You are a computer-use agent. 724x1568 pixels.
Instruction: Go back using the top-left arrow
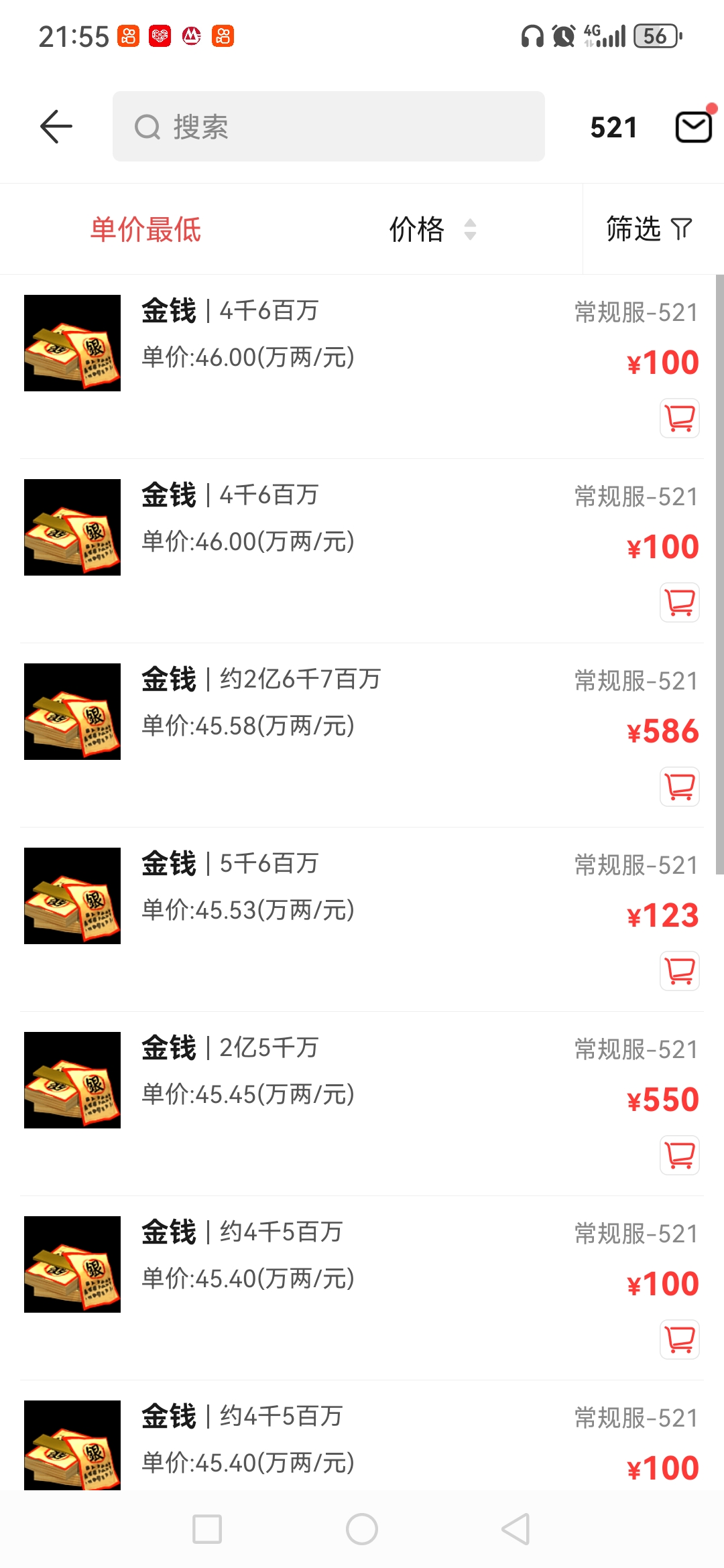[x=56, y=127]
